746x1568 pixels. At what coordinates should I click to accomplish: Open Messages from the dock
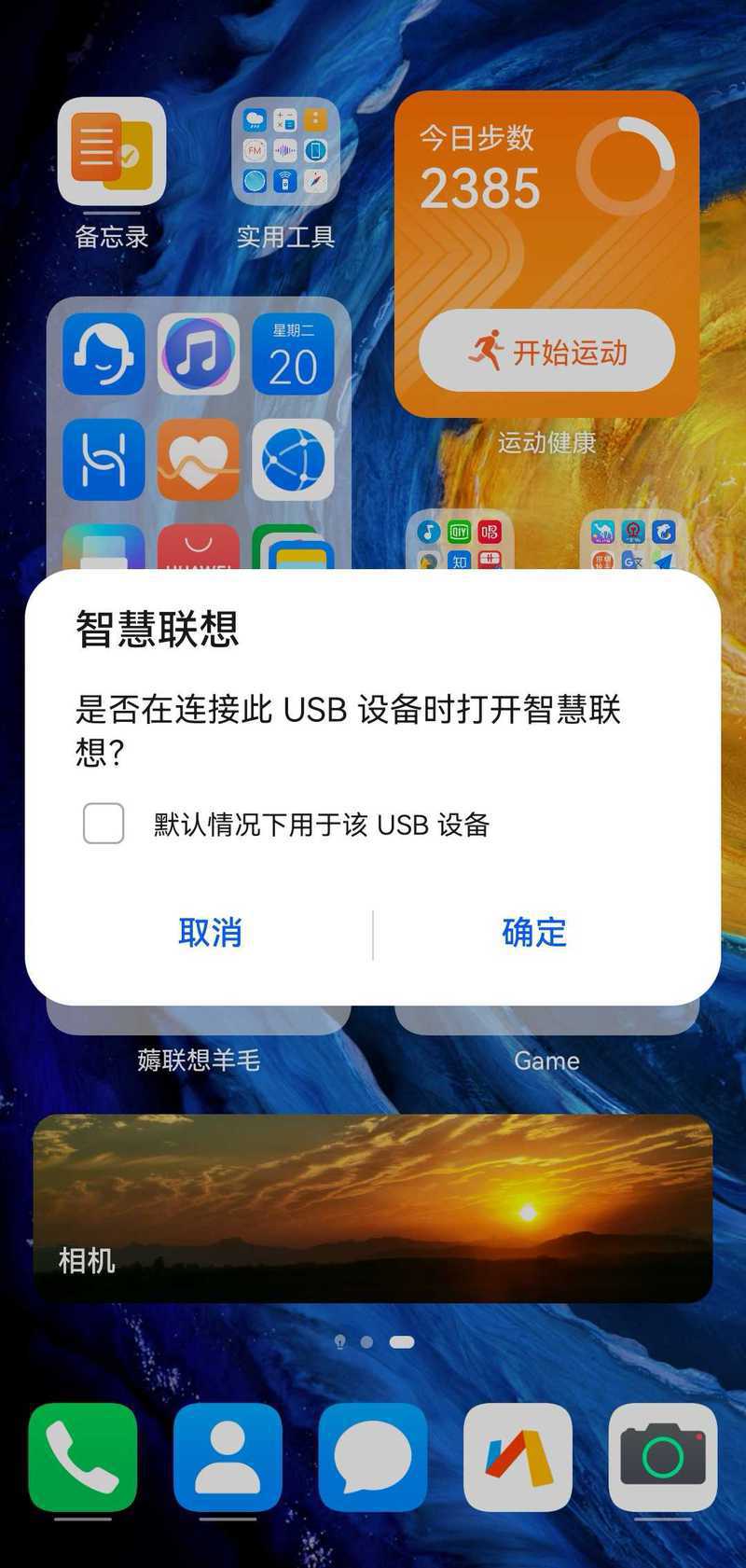click(373, 1457)
